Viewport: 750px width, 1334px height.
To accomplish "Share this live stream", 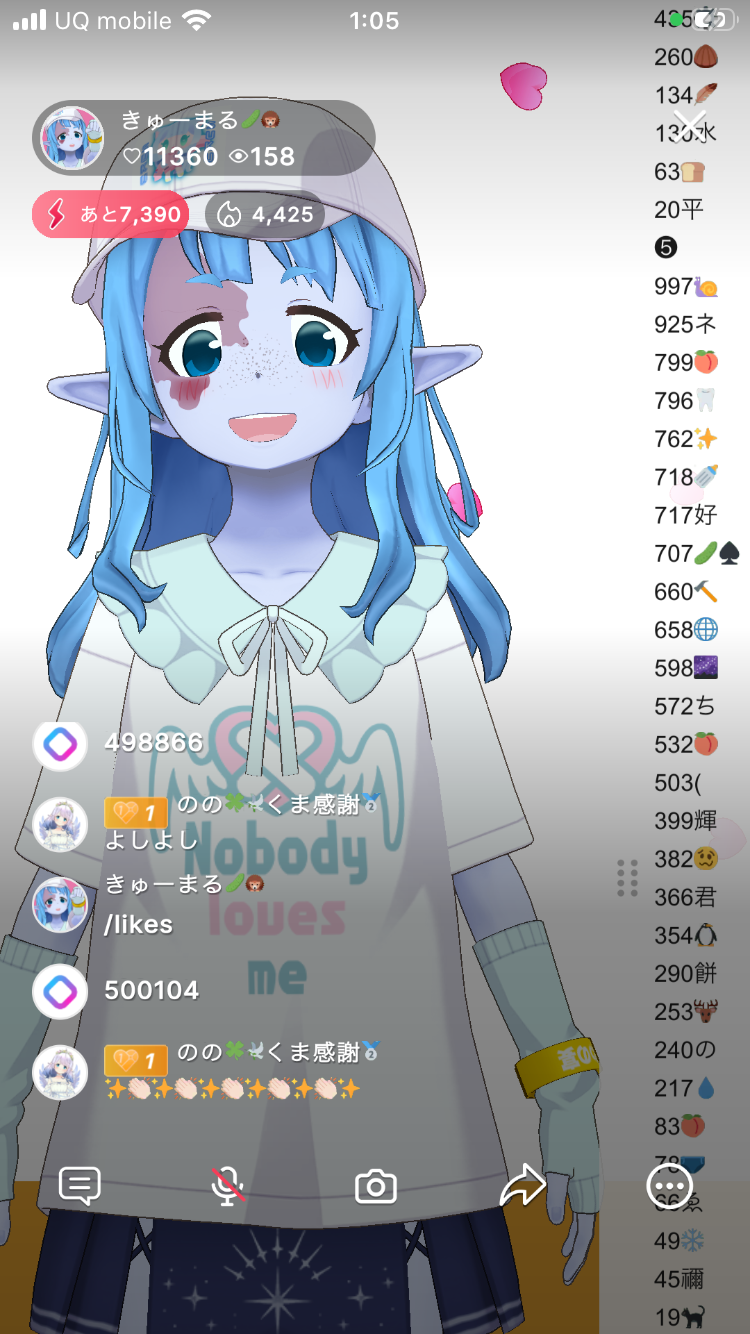I will point(522,1186).
